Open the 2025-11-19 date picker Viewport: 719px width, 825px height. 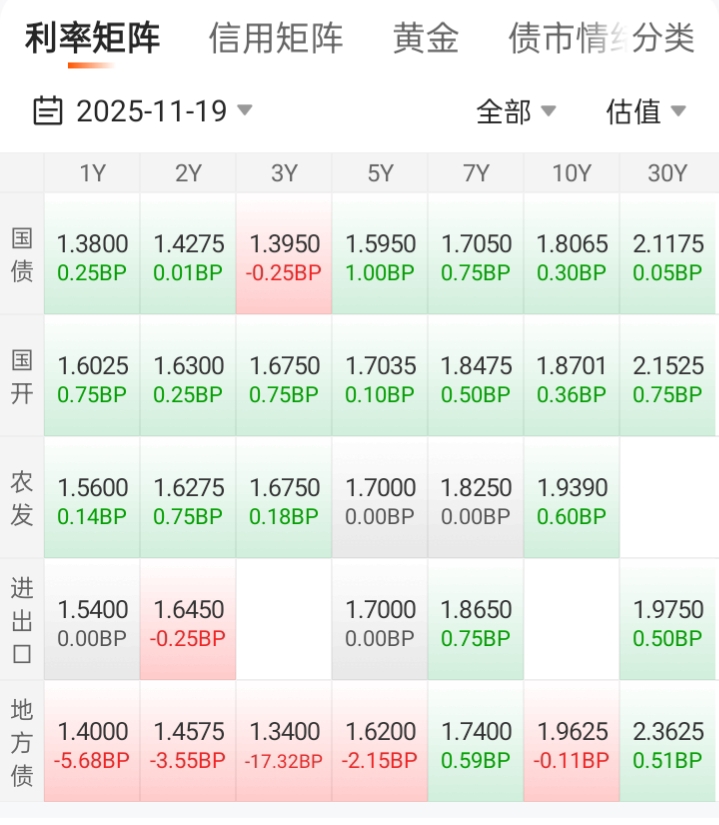click(143, 110)
